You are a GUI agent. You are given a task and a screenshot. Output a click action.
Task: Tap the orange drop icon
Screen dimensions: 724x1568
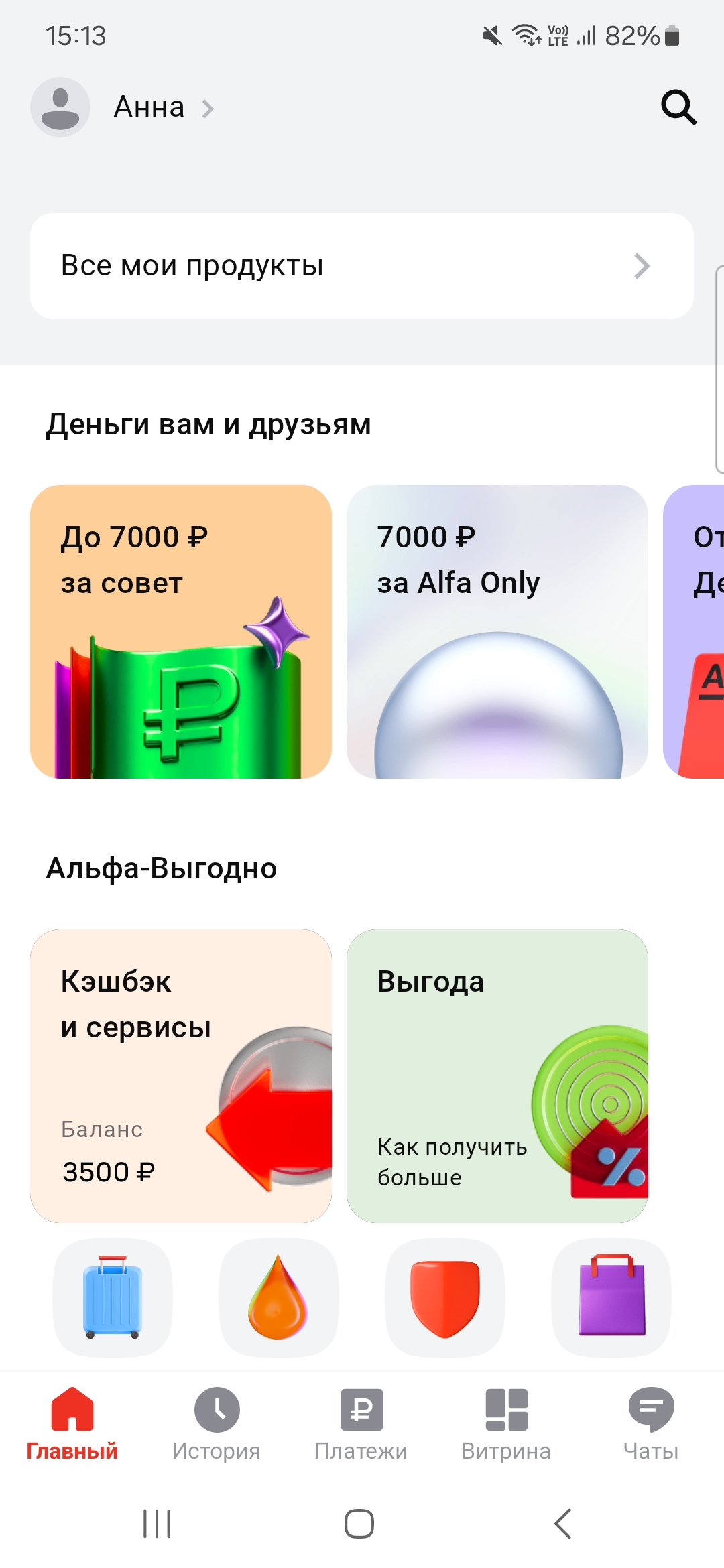click(x=278, y=1297)
